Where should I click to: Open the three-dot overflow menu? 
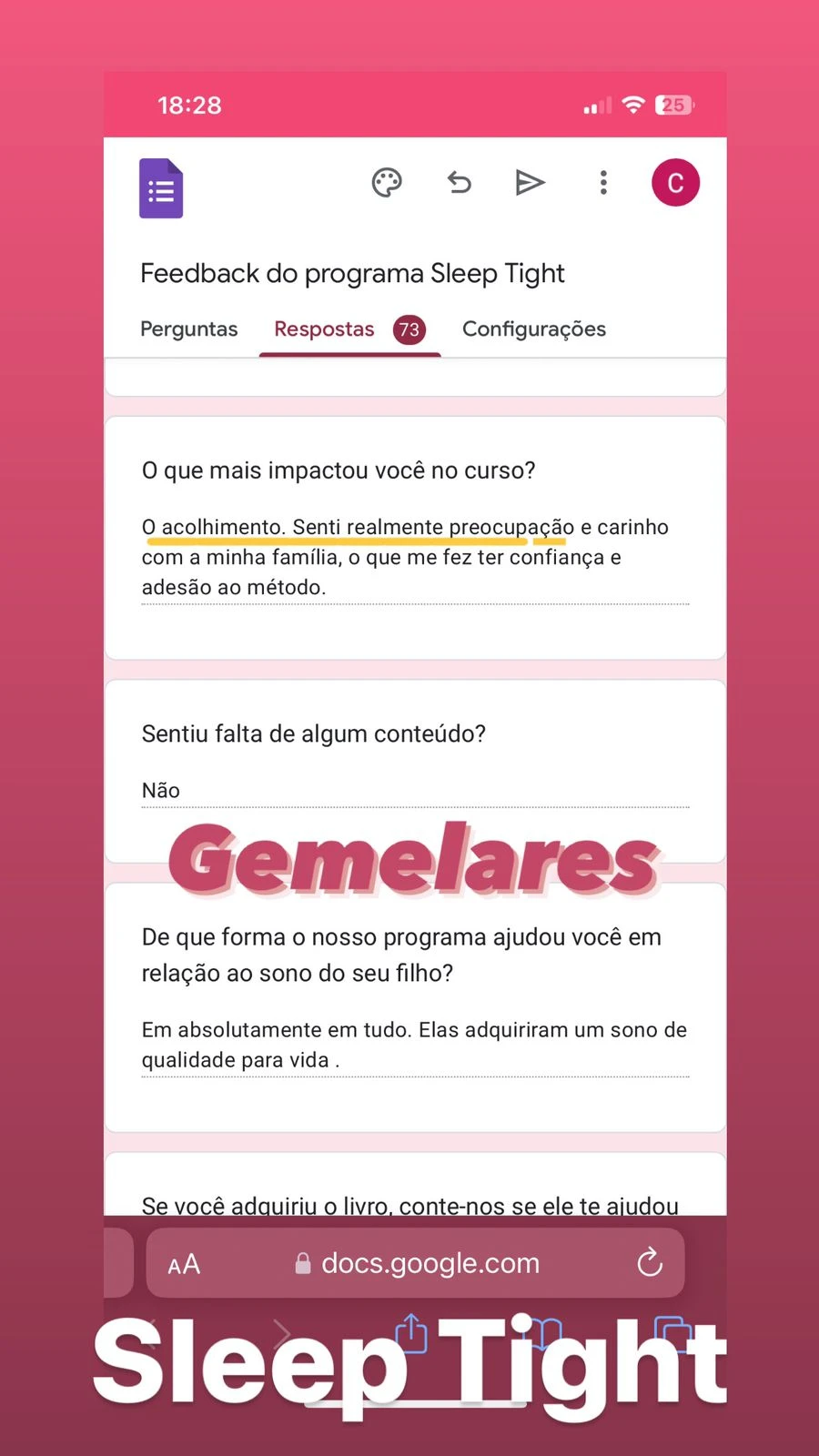603,183
